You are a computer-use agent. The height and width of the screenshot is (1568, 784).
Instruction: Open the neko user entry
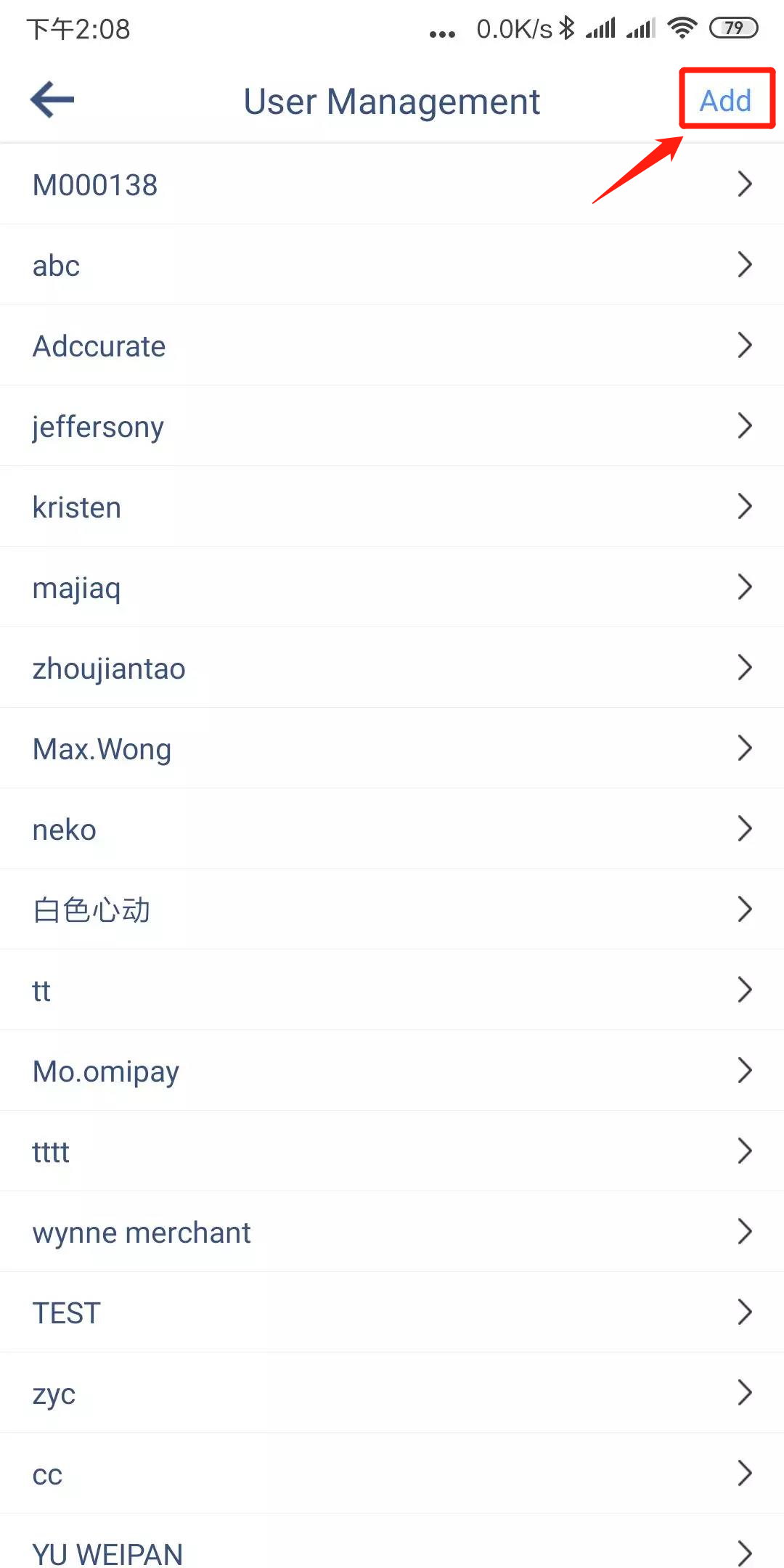392,829
